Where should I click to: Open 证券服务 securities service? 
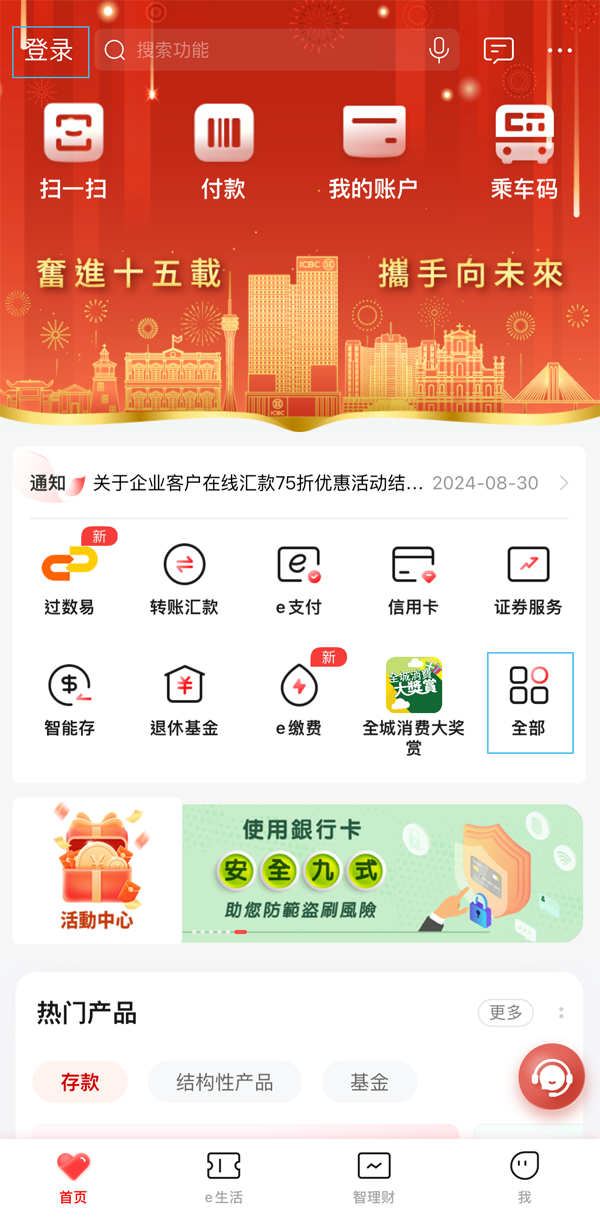click(528, 580)
